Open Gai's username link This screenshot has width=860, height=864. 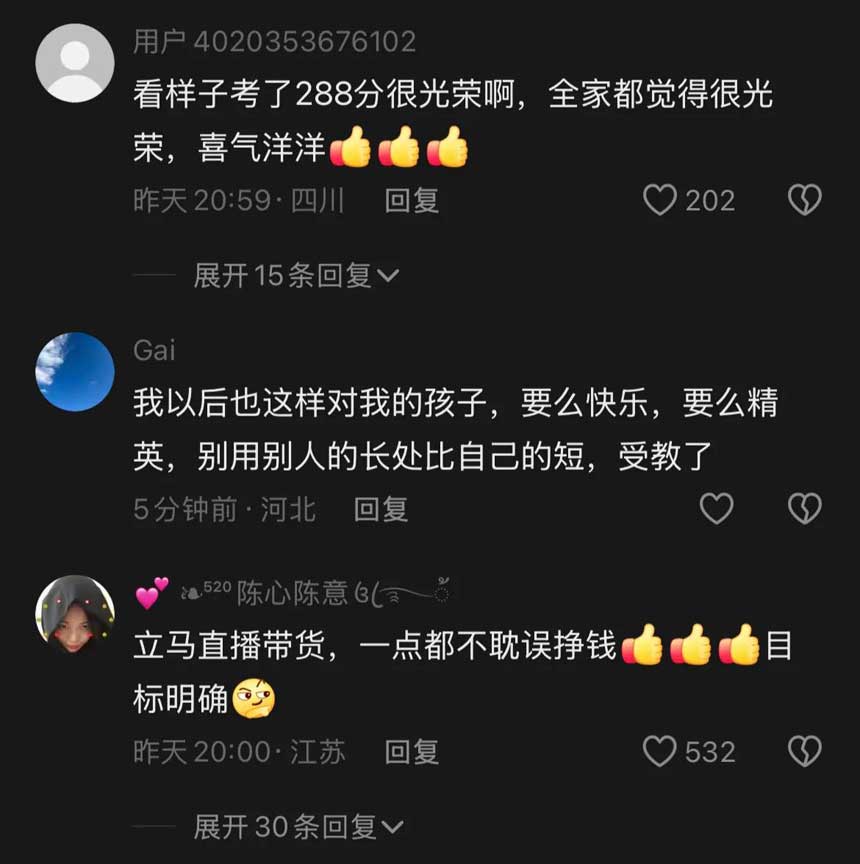(154, 349)
